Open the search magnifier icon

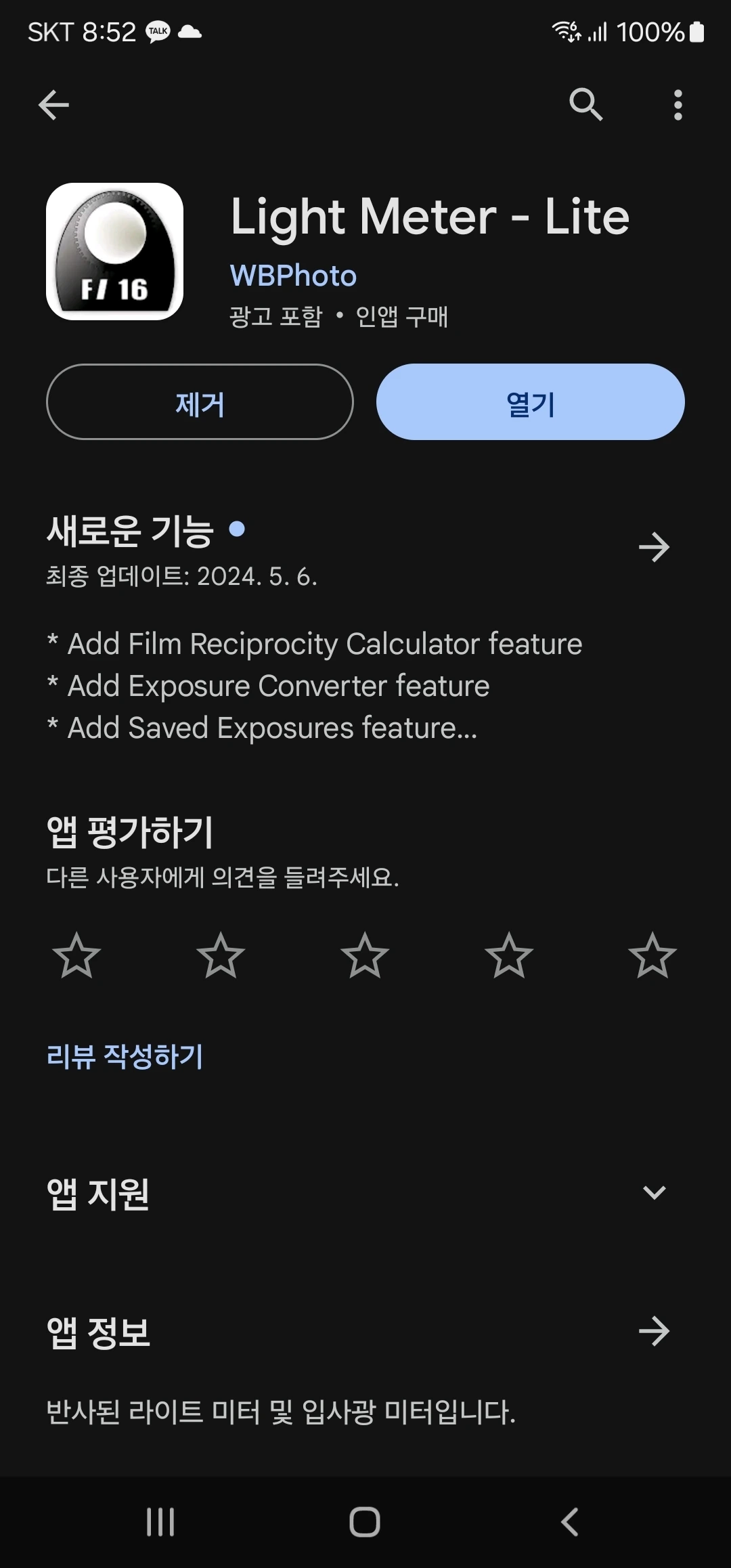[x=585, y=105]
